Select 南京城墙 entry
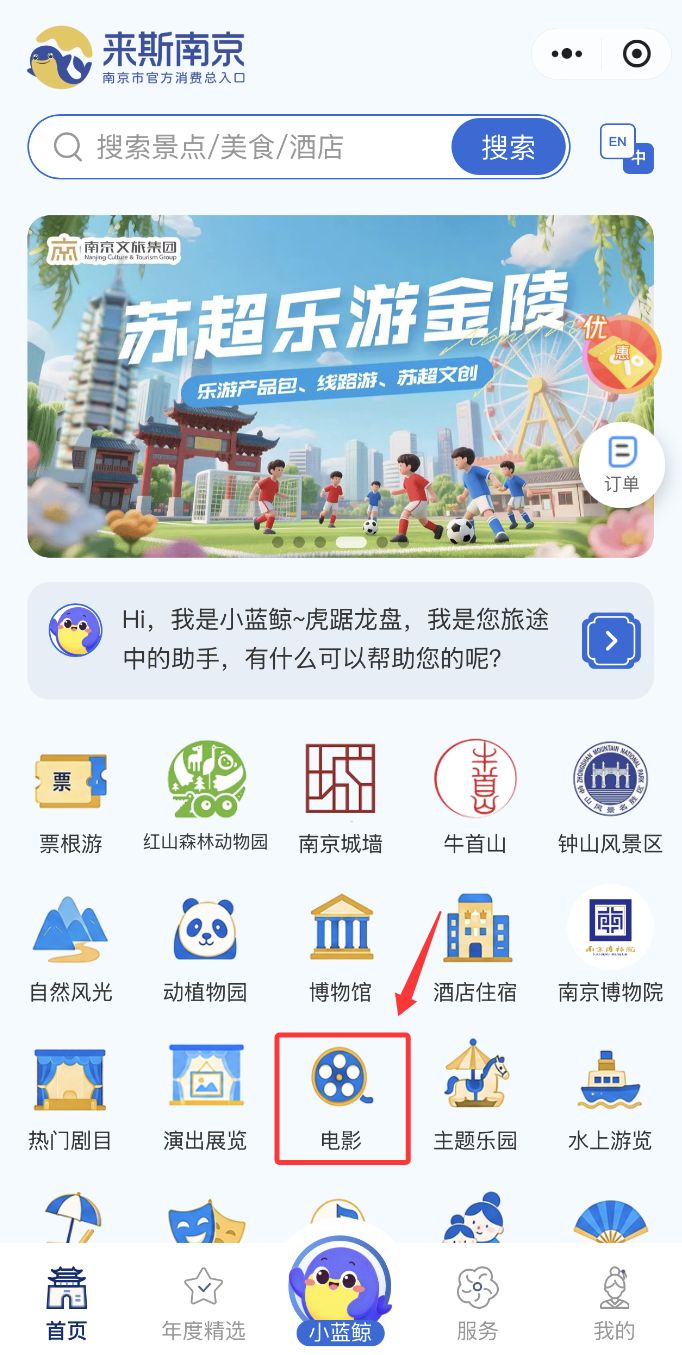This screenshot has height=1355, width=682. tap(341, 799)
